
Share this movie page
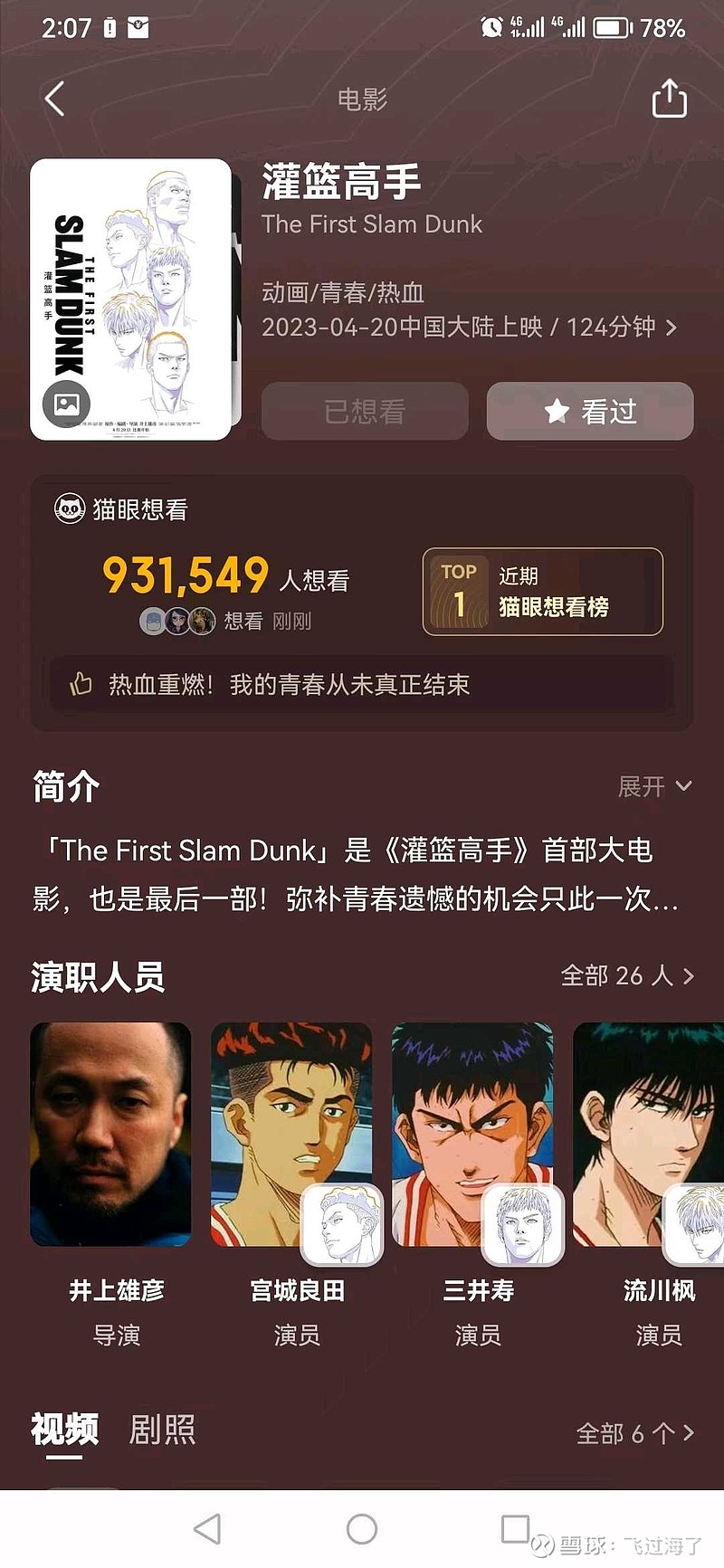coord(670,99)
